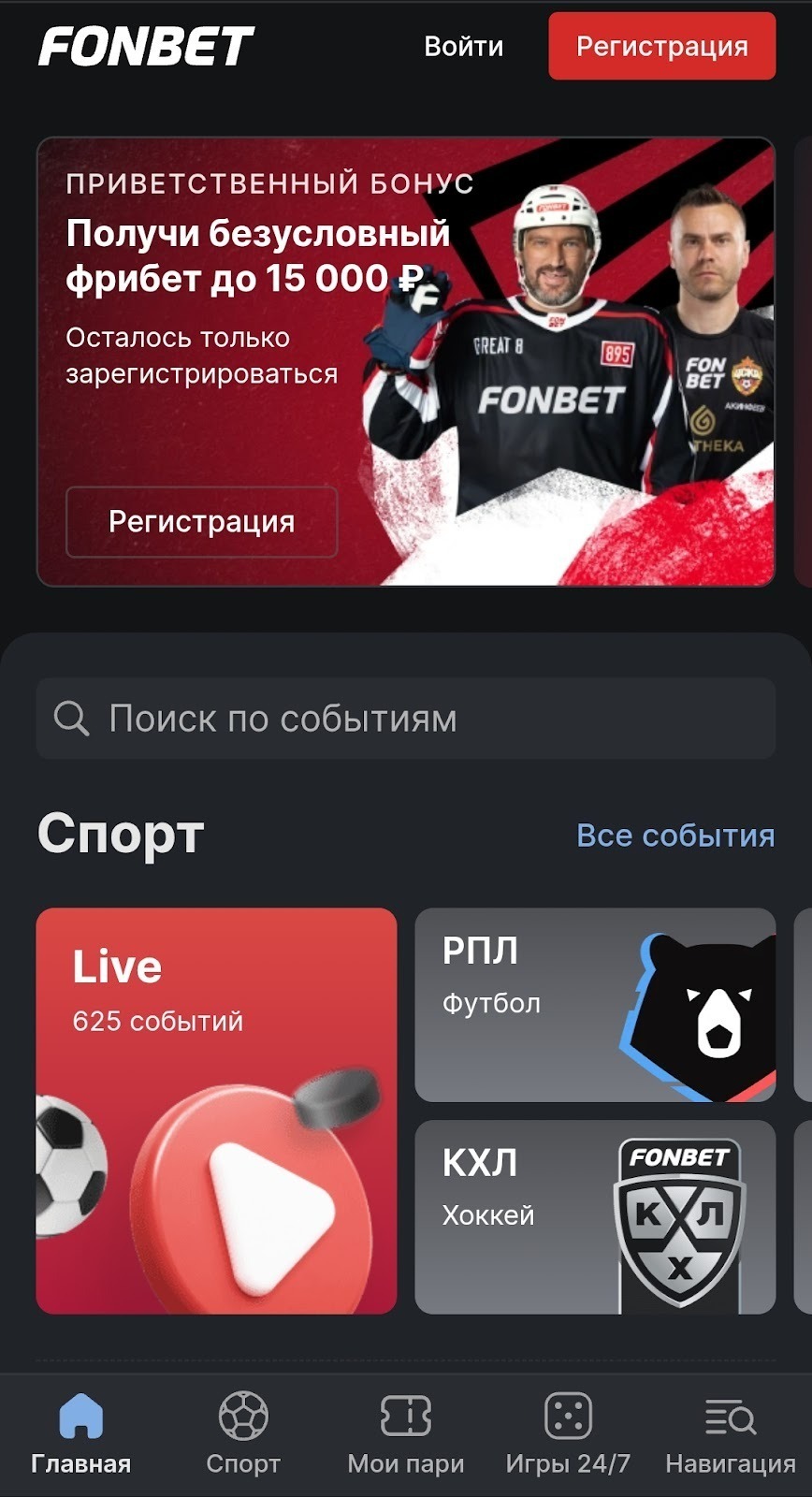Select the КХЛ Хоккей card

click(x=594, y=1212)
